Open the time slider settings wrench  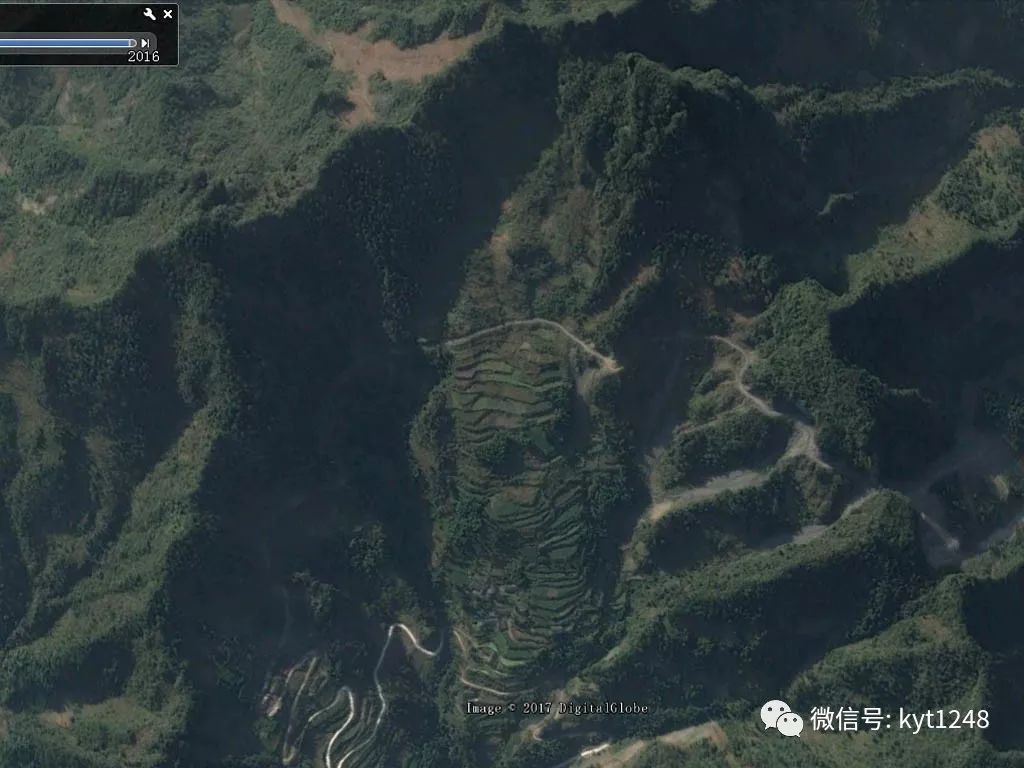click(x=150, y=14)
